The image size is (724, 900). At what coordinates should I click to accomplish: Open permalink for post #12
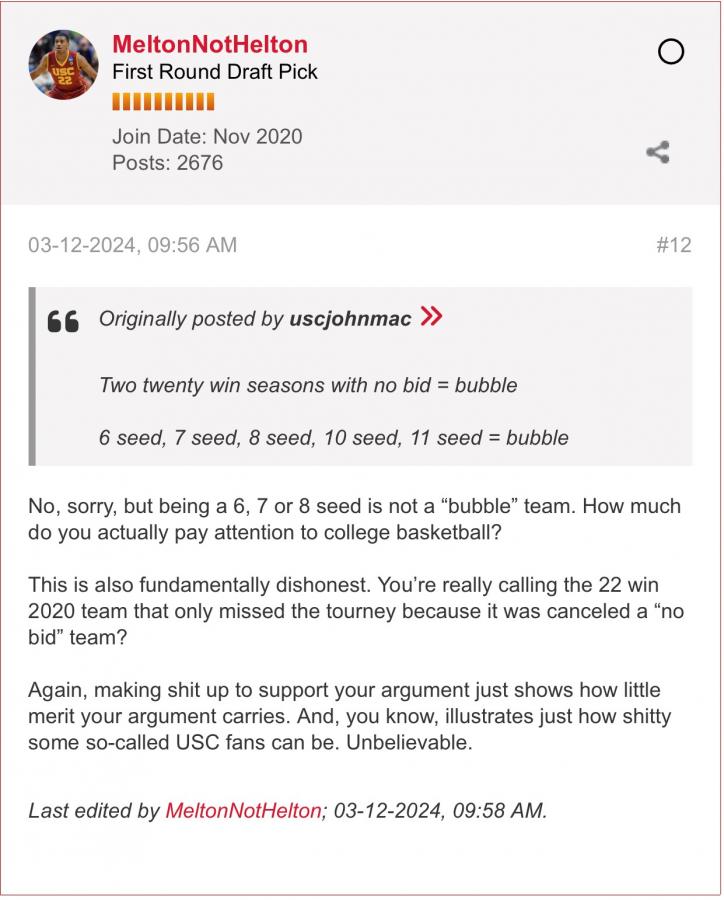673,245
